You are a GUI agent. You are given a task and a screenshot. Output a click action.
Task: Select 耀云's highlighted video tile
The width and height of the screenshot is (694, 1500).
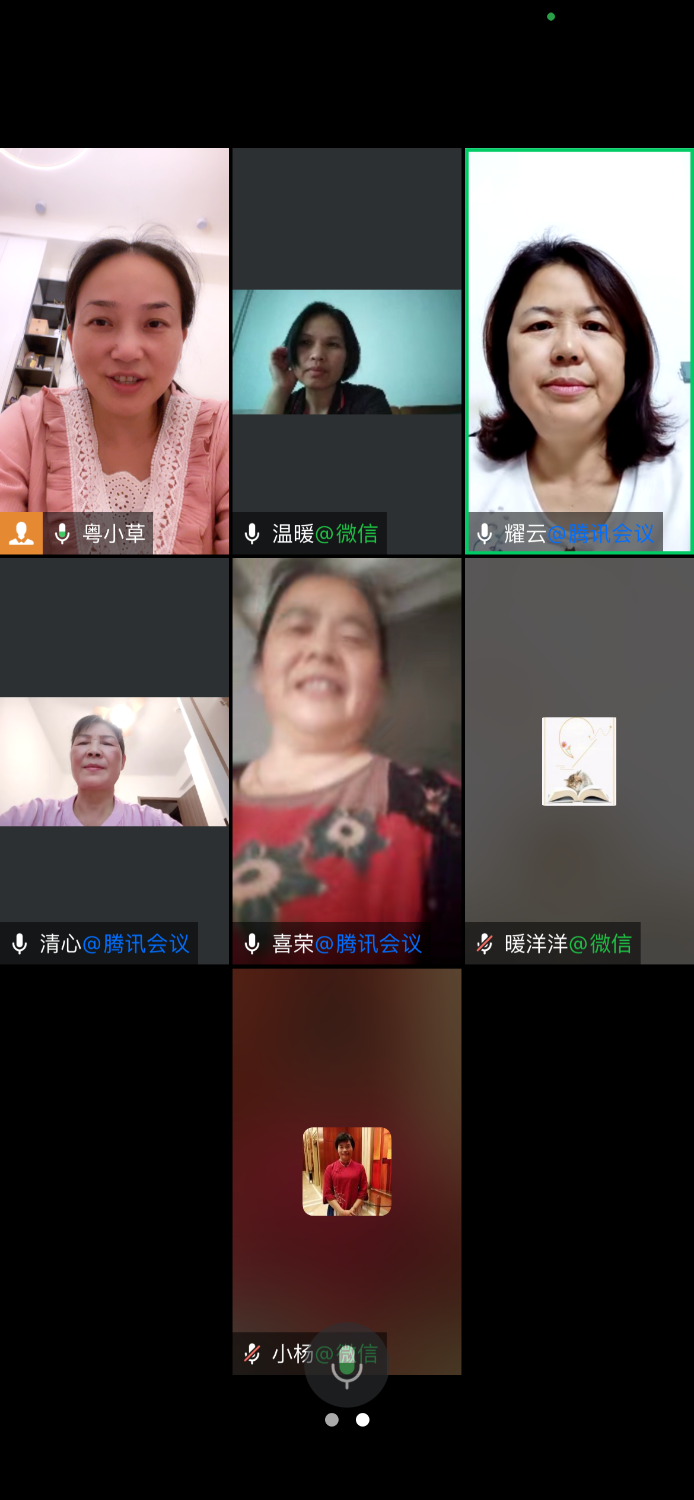click(579, 350)
